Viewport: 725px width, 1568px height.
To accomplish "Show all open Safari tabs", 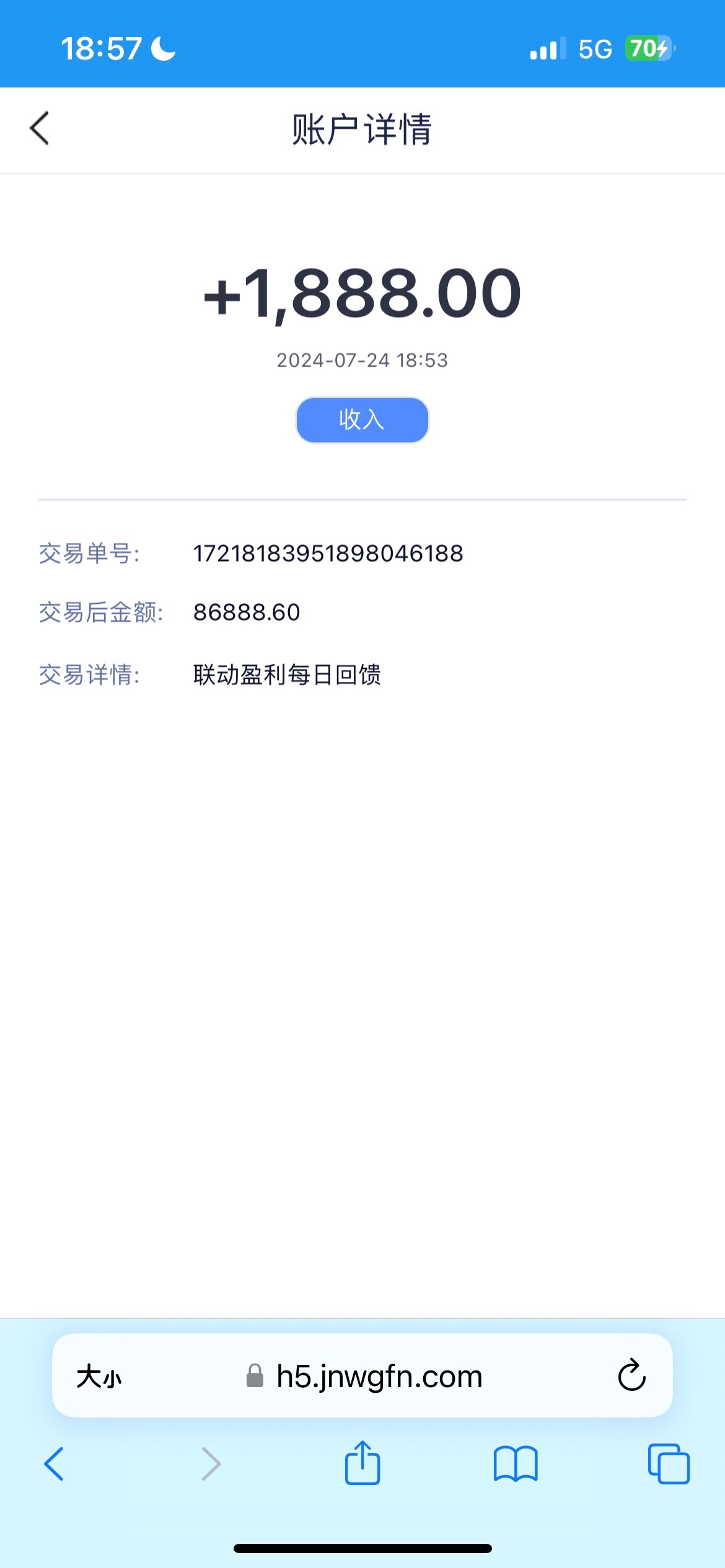I will coord(669,1464).
